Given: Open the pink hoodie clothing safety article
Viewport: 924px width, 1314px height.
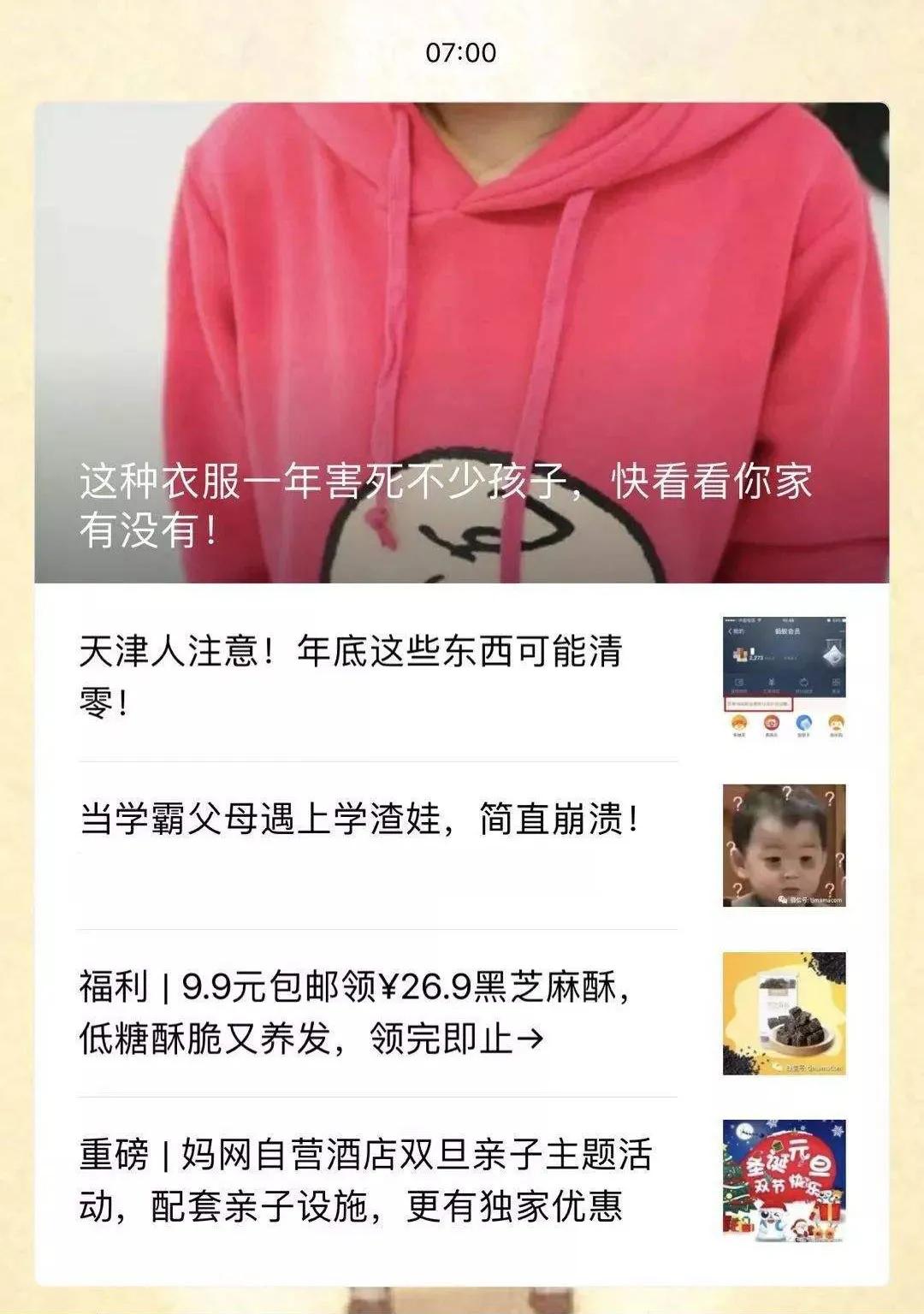Looking at the screenshot, I should pyautogui.click(x=461, y=342).
